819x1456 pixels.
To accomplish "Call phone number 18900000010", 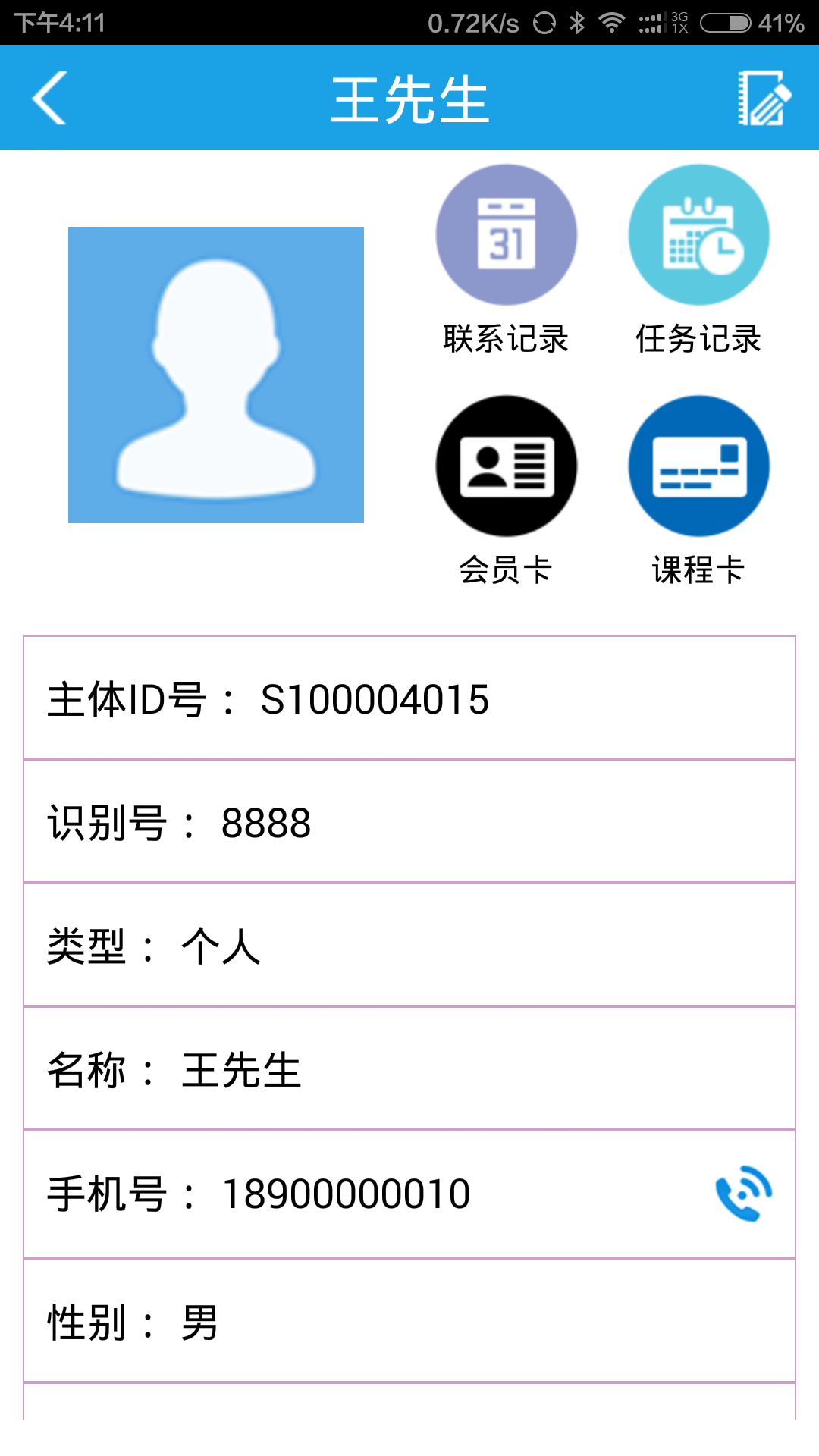I will click(744, 1194).
